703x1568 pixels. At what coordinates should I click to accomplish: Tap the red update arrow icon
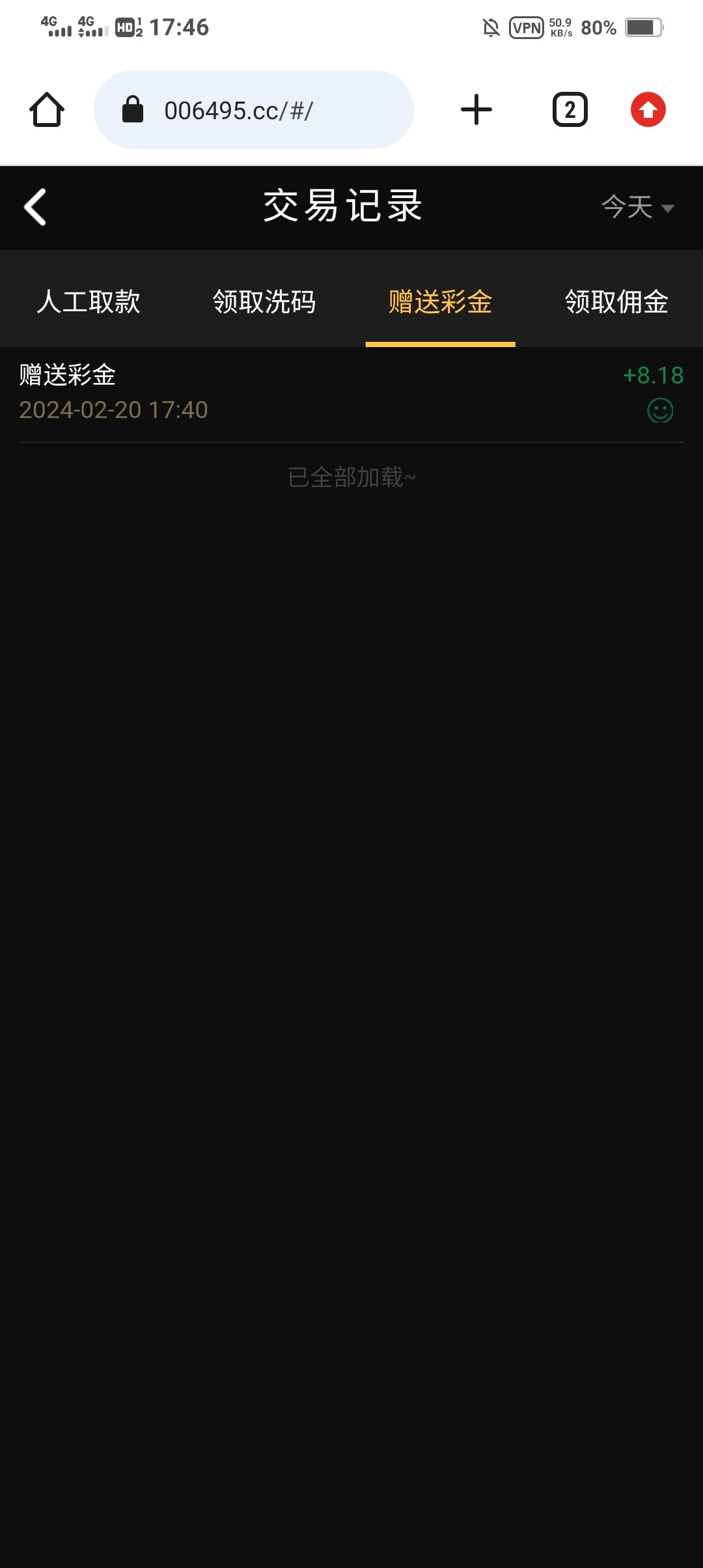[648, 109]
